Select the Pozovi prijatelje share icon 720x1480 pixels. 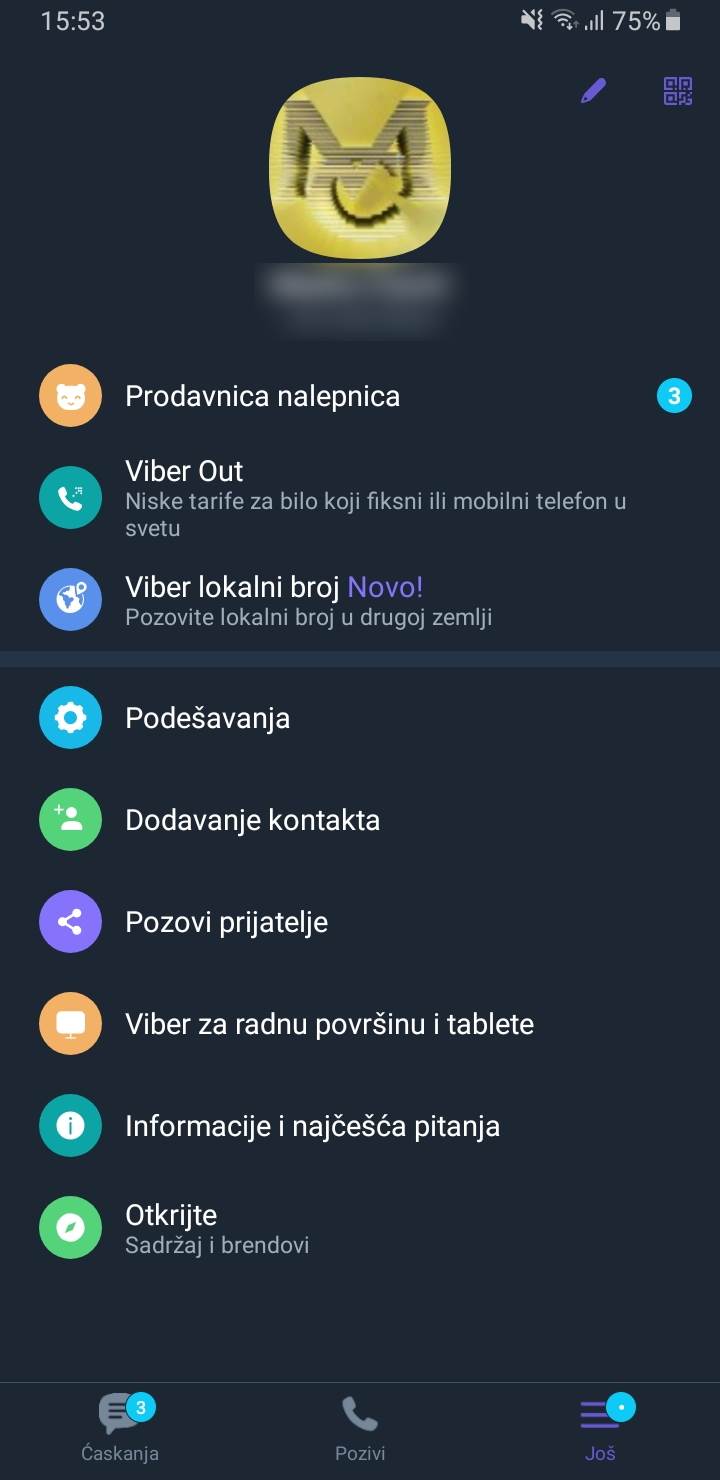pos(70,921)
